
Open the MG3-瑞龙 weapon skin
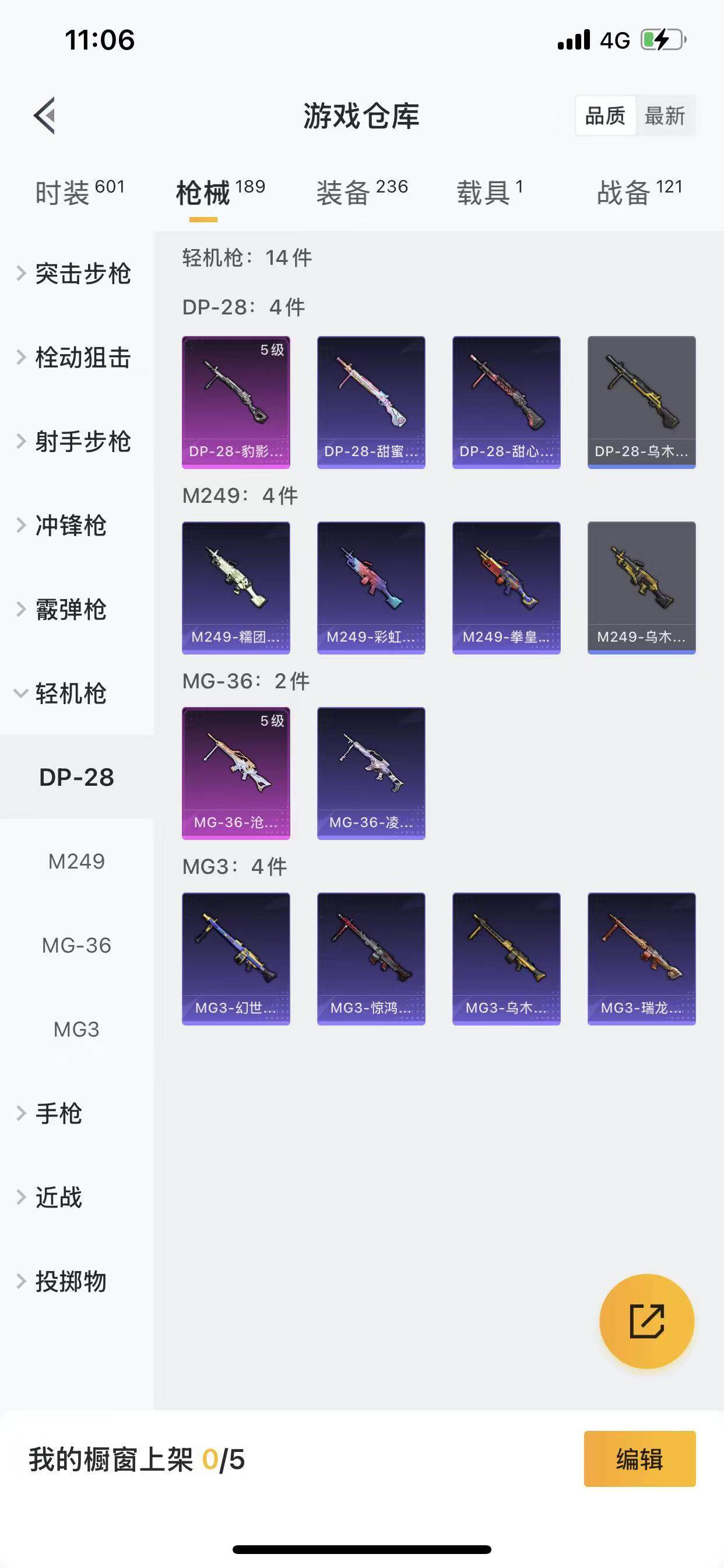[641, 958]
